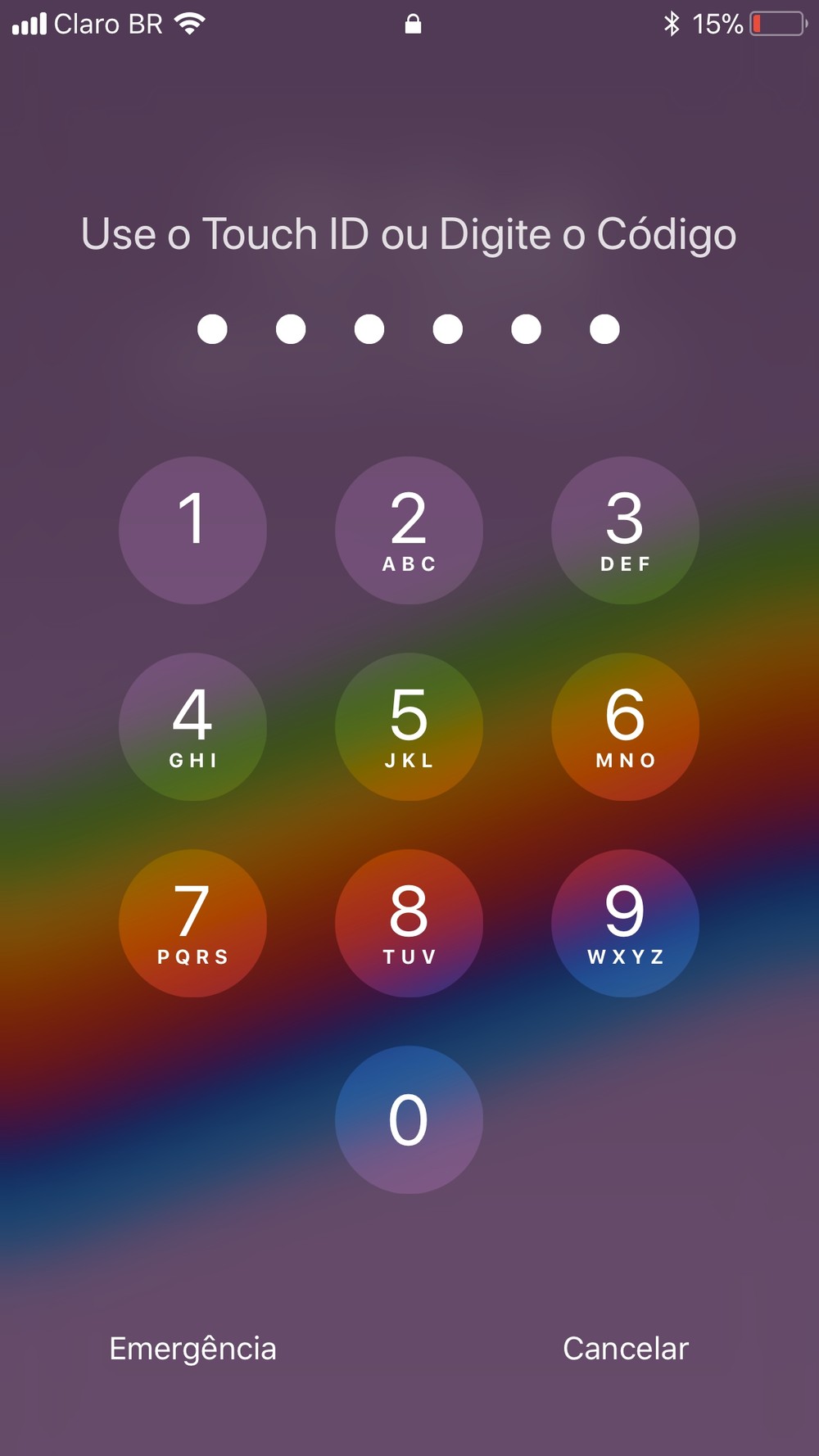The width and height of the screenshot is (819, 1456).
Task: Enter digit 0 on the keypad
Action: (409, 1119)
